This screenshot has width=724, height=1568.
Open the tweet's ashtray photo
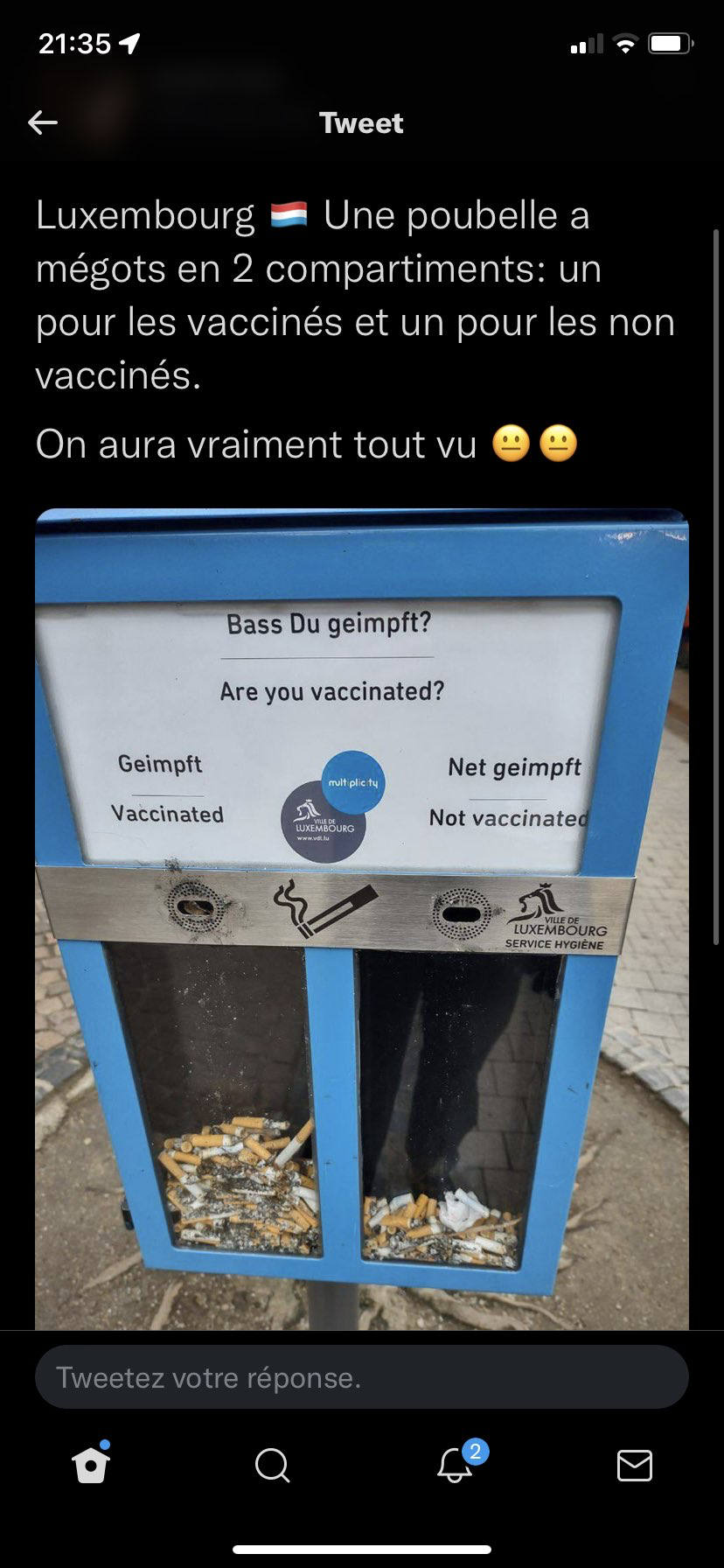point(362,919)
